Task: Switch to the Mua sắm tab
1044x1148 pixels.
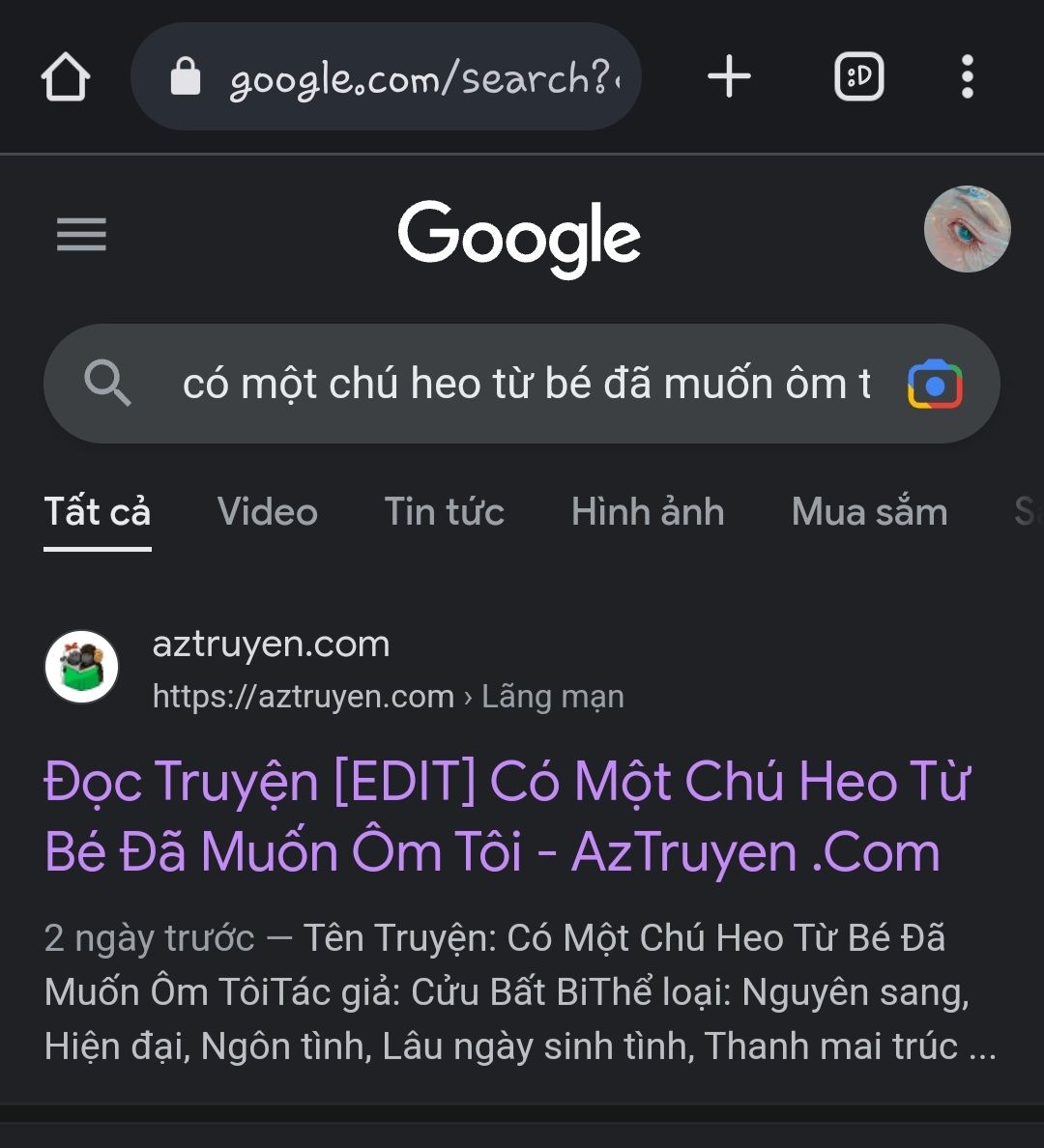Action: (869, 511)
